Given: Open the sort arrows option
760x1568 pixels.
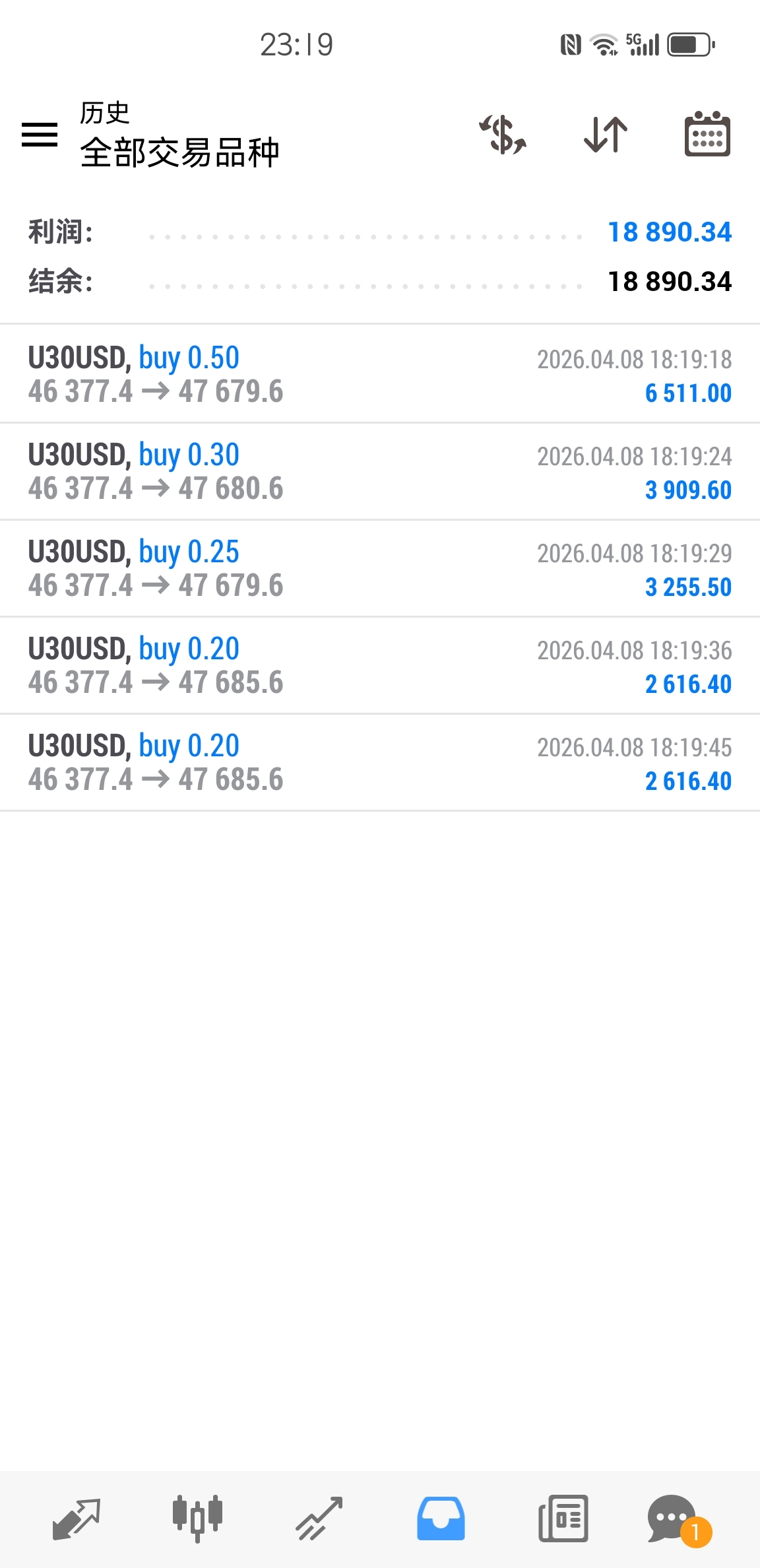Looking at the screenshot, I should pos(606,135).
